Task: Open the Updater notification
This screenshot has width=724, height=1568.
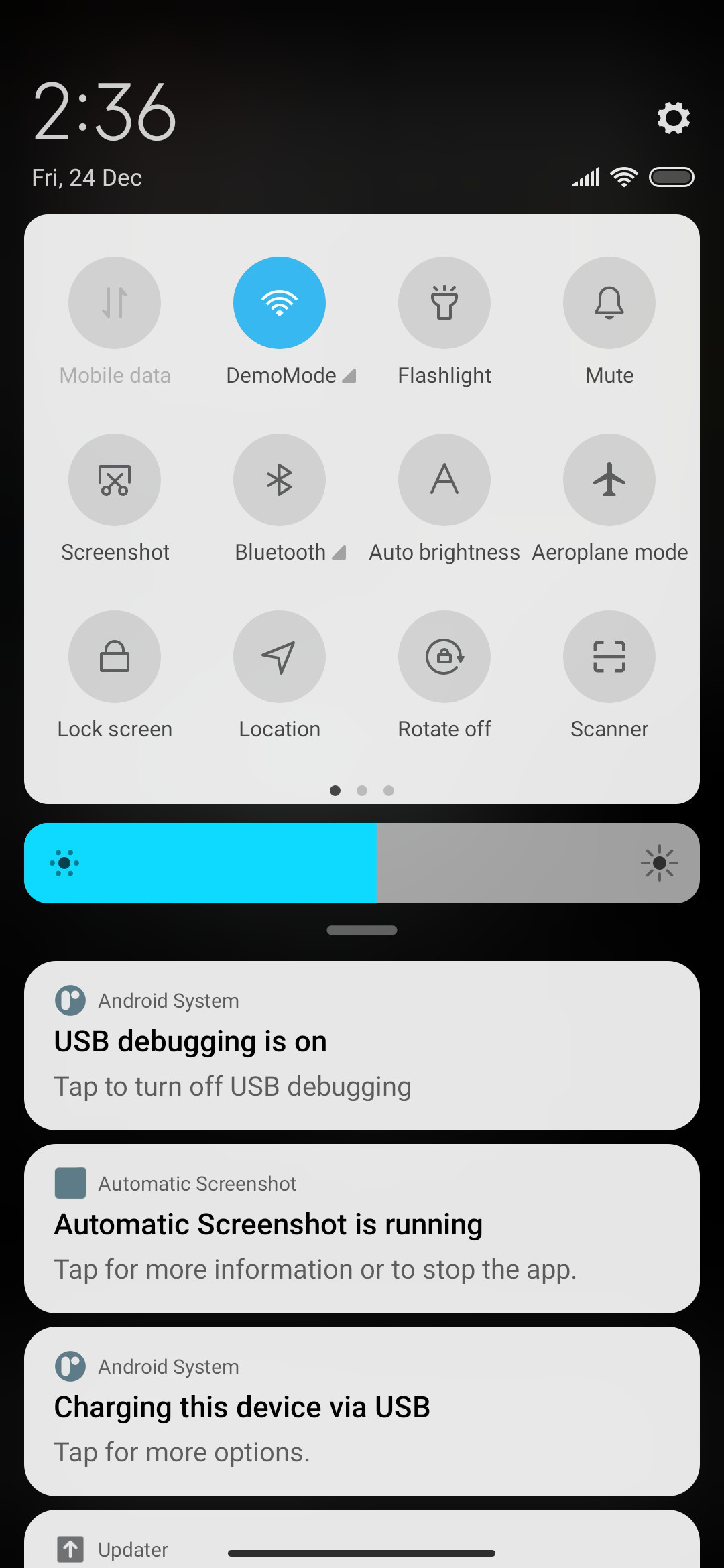Action: [362, 1539]
